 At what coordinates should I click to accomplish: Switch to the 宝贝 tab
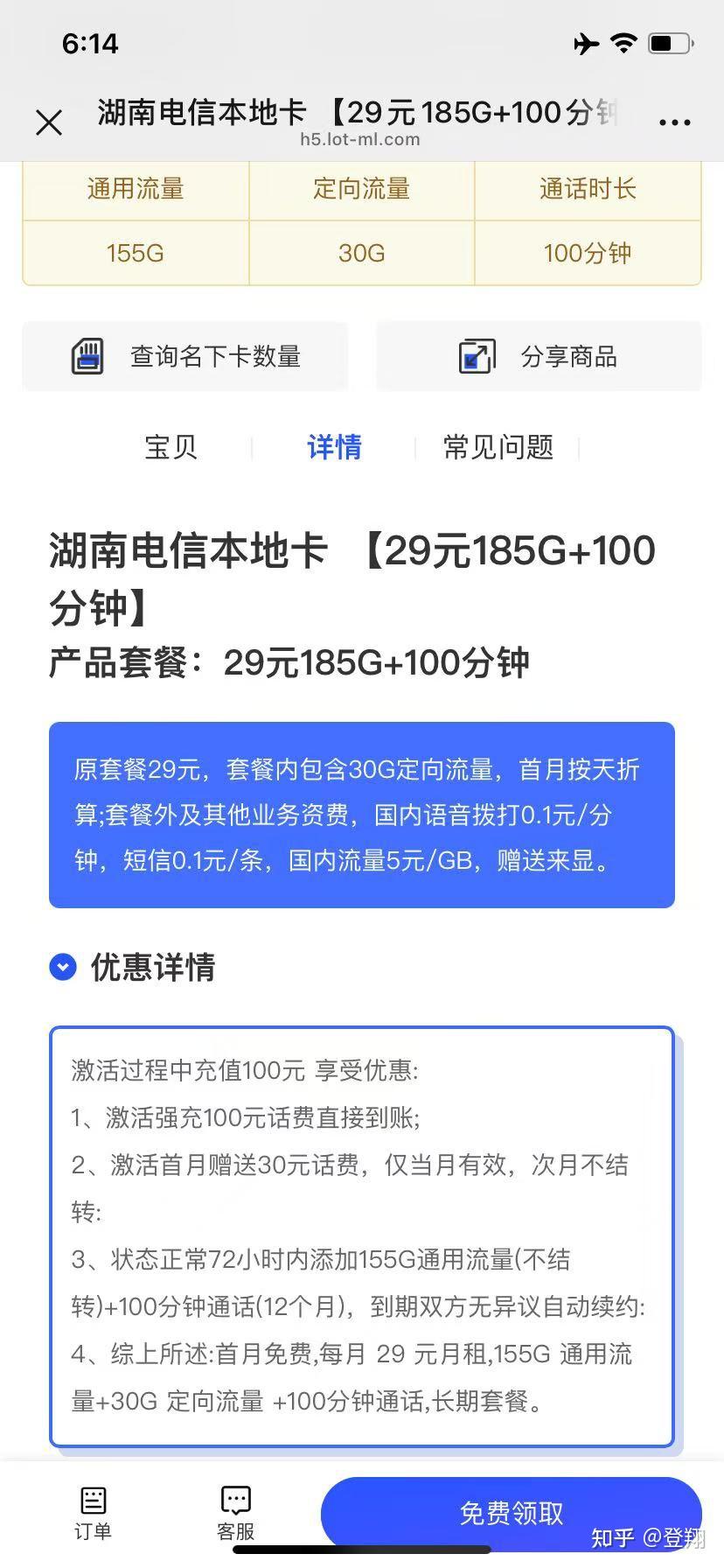pos(171,447)
